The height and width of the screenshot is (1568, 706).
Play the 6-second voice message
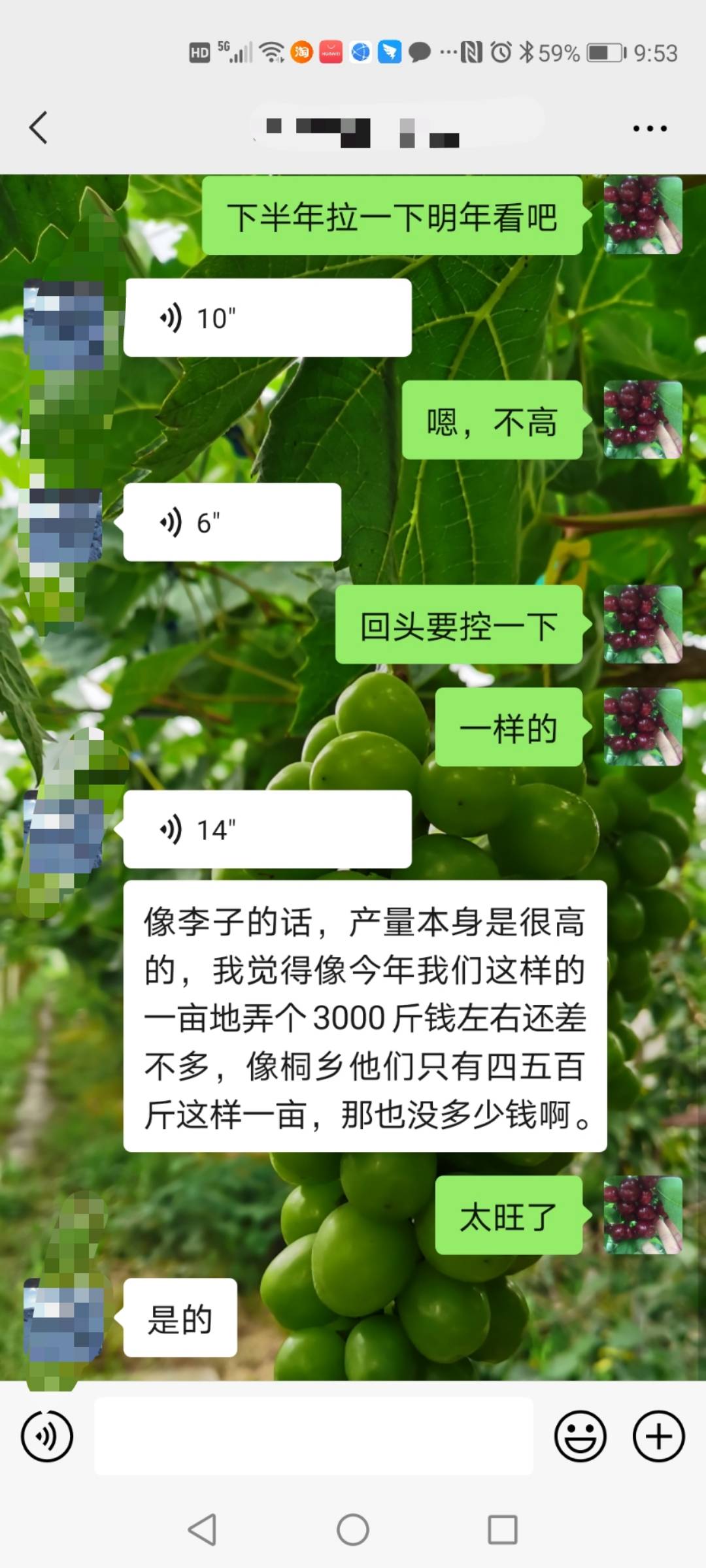tap(232, 523)
